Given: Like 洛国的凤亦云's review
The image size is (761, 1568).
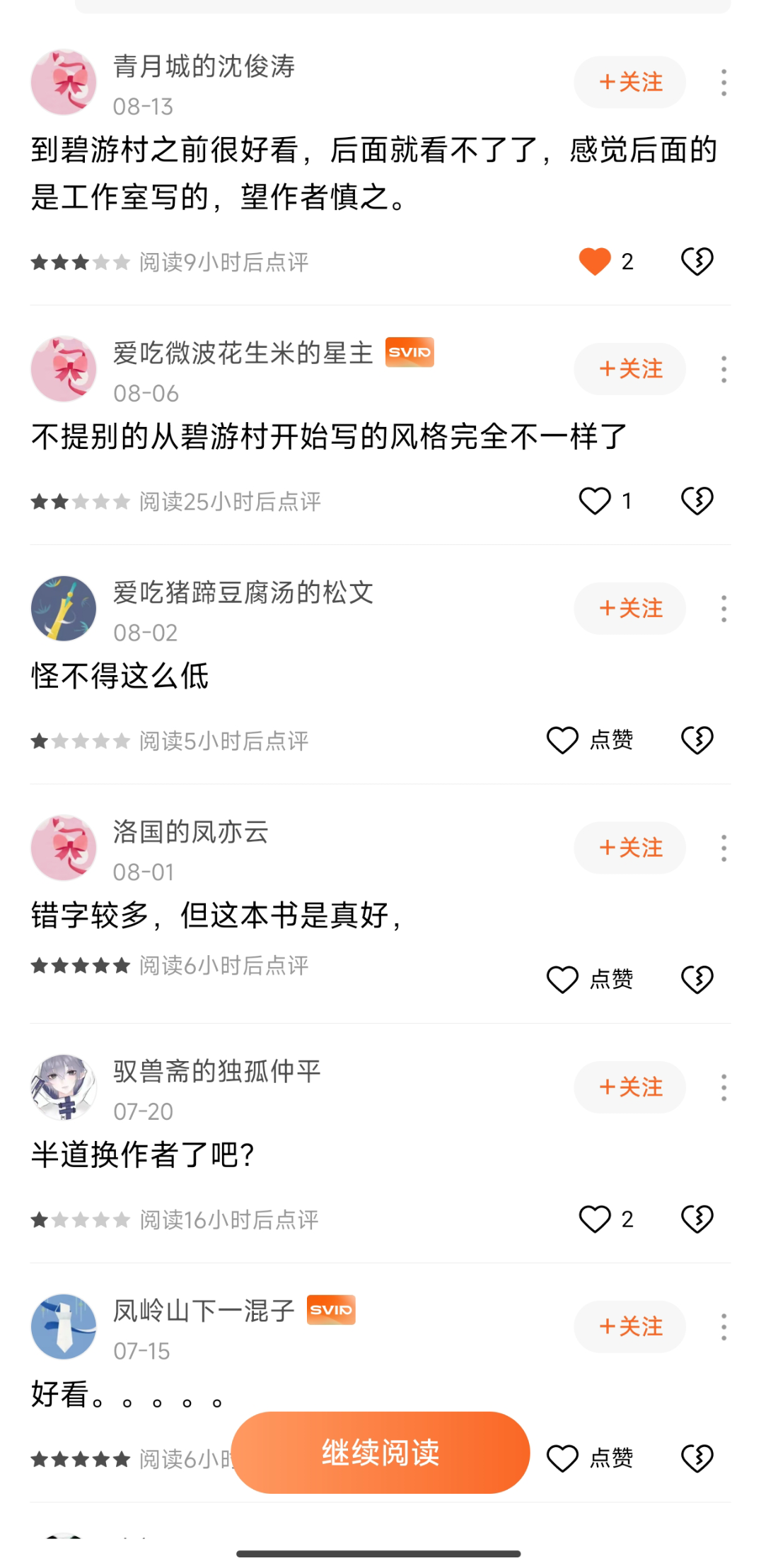Looking at the screenshot, I should (x=563, y=980).
